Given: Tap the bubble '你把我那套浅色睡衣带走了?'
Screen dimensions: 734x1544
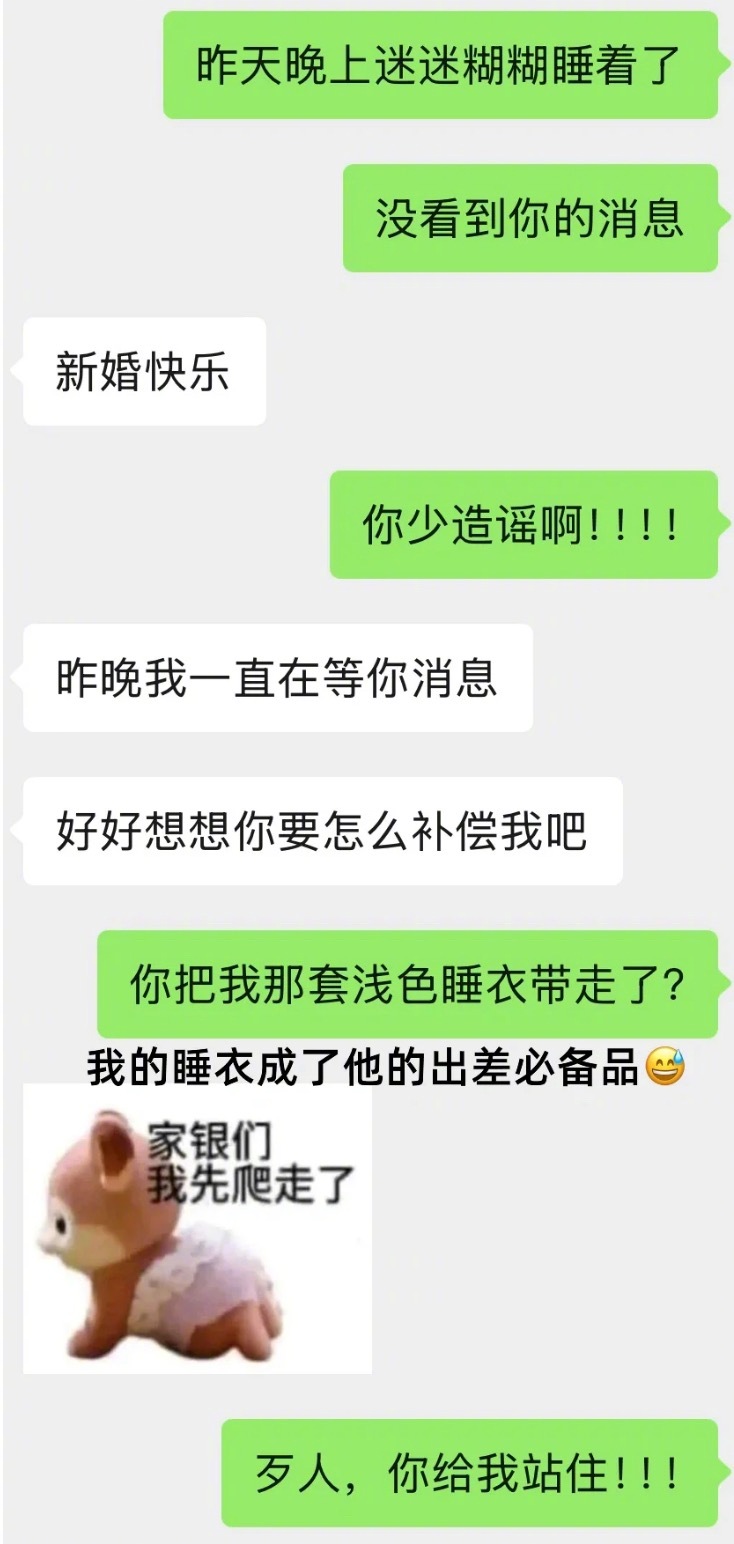Looking at the screenshot, I should [410, 985].
